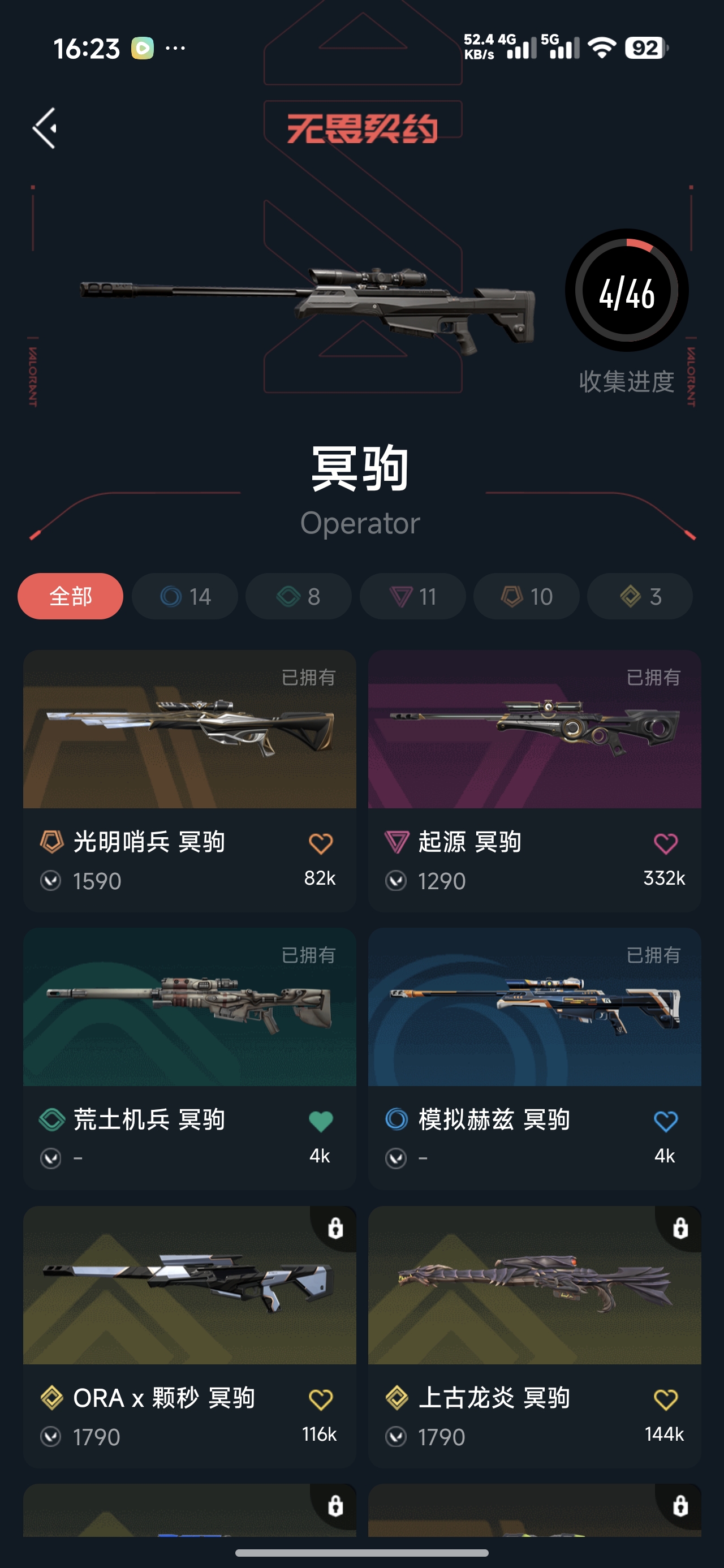724x1568 pixels.
Task: Filter skins by the green tier 8
Action: tap(299, 596)
